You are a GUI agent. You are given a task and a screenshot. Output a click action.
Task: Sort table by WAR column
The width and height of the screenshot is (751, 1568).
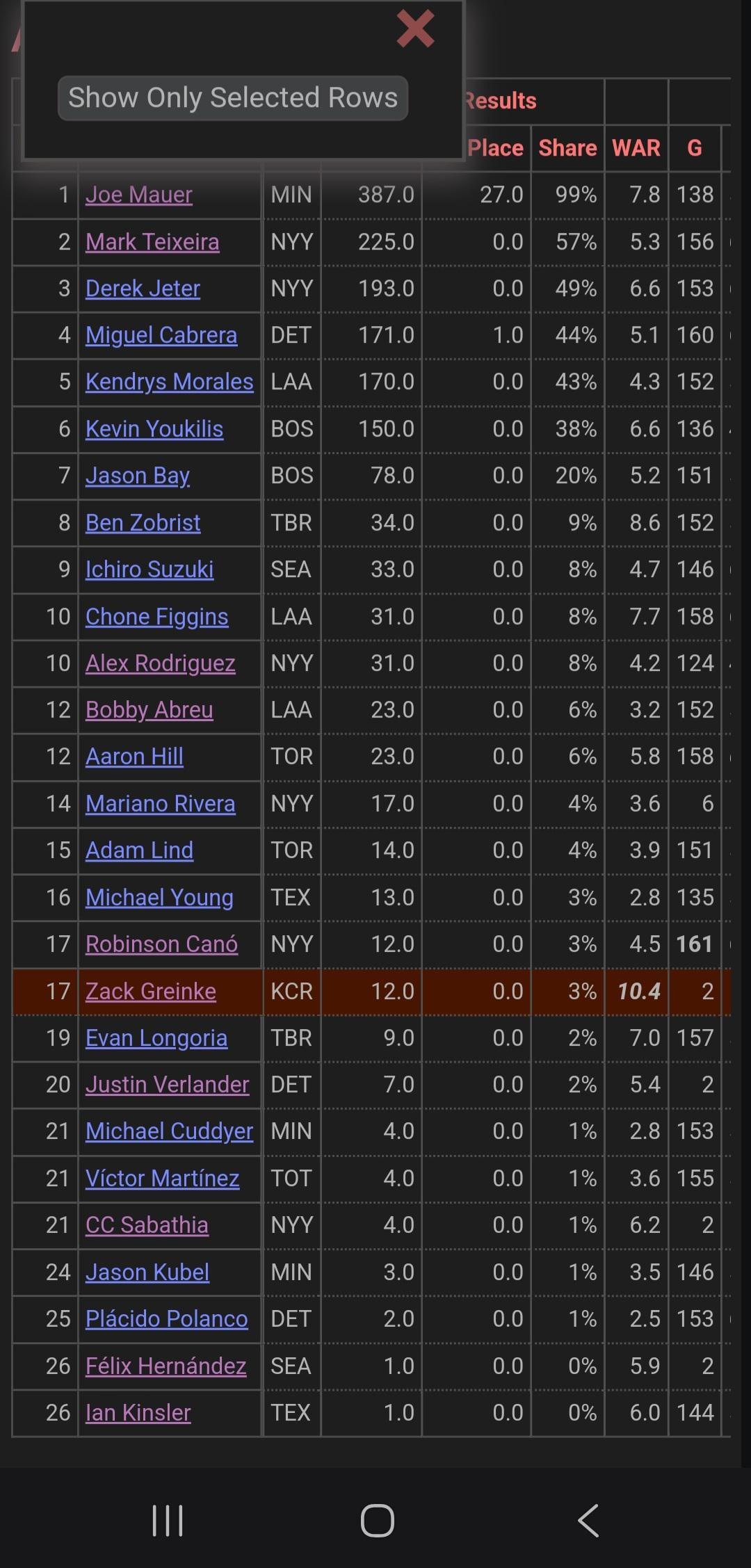point(636,148)
